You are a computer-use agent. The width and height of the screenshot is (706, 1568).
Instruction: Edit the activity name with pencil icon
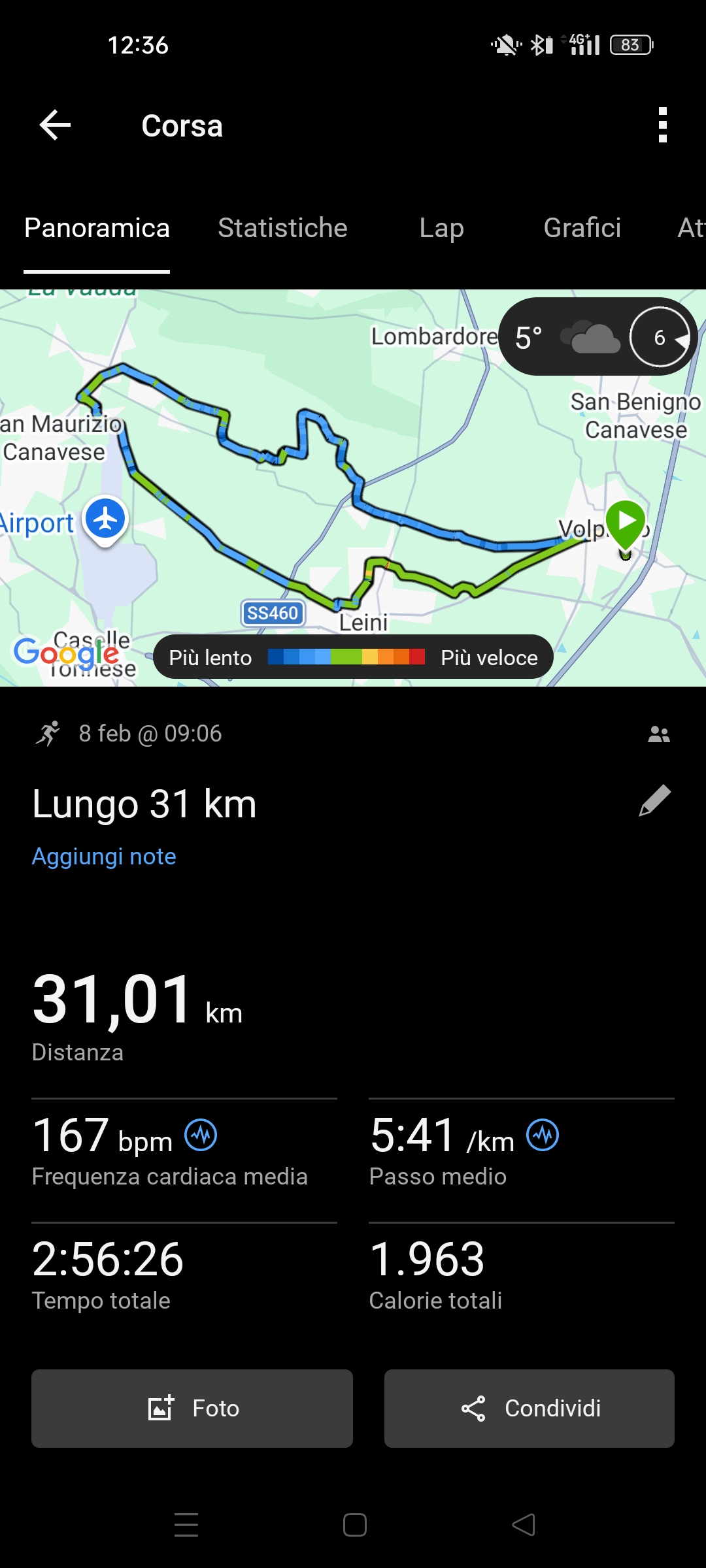[654, 801]
